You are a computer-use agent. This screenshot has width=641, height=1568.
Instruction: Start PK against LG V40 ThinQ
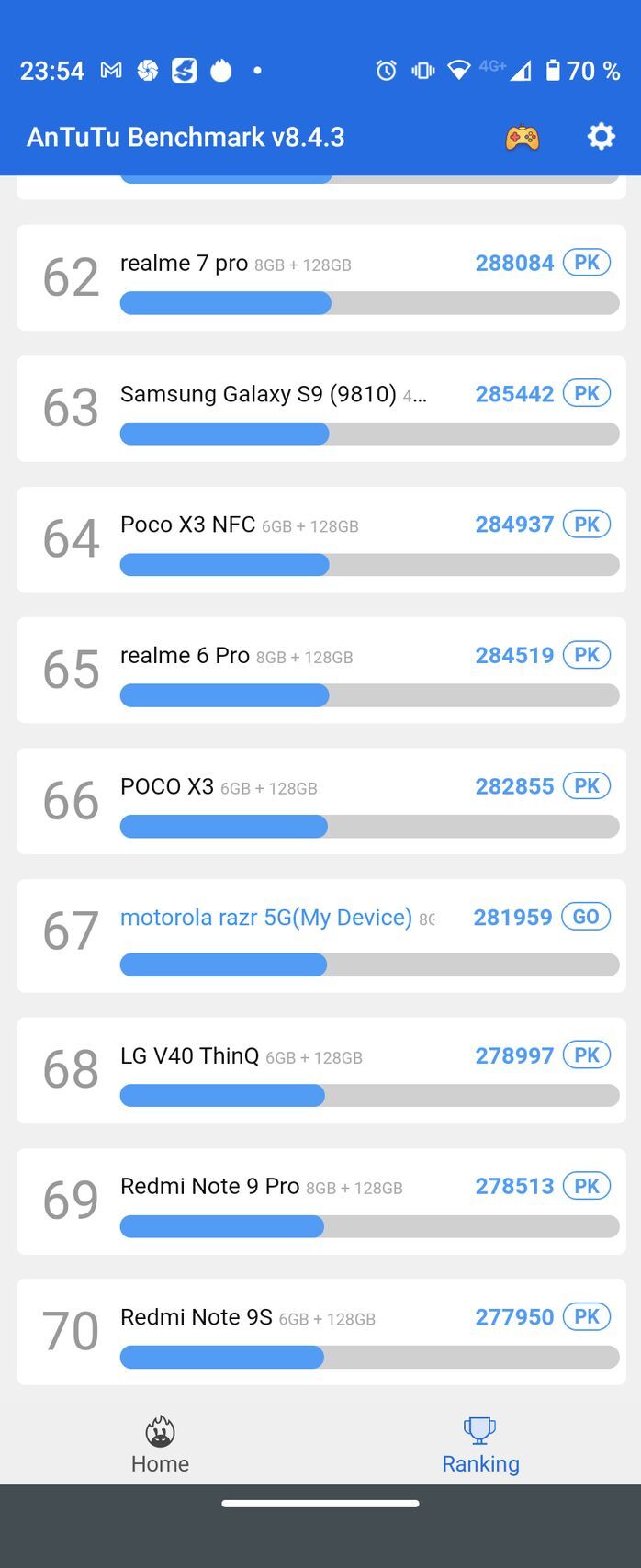point(586,1055)
